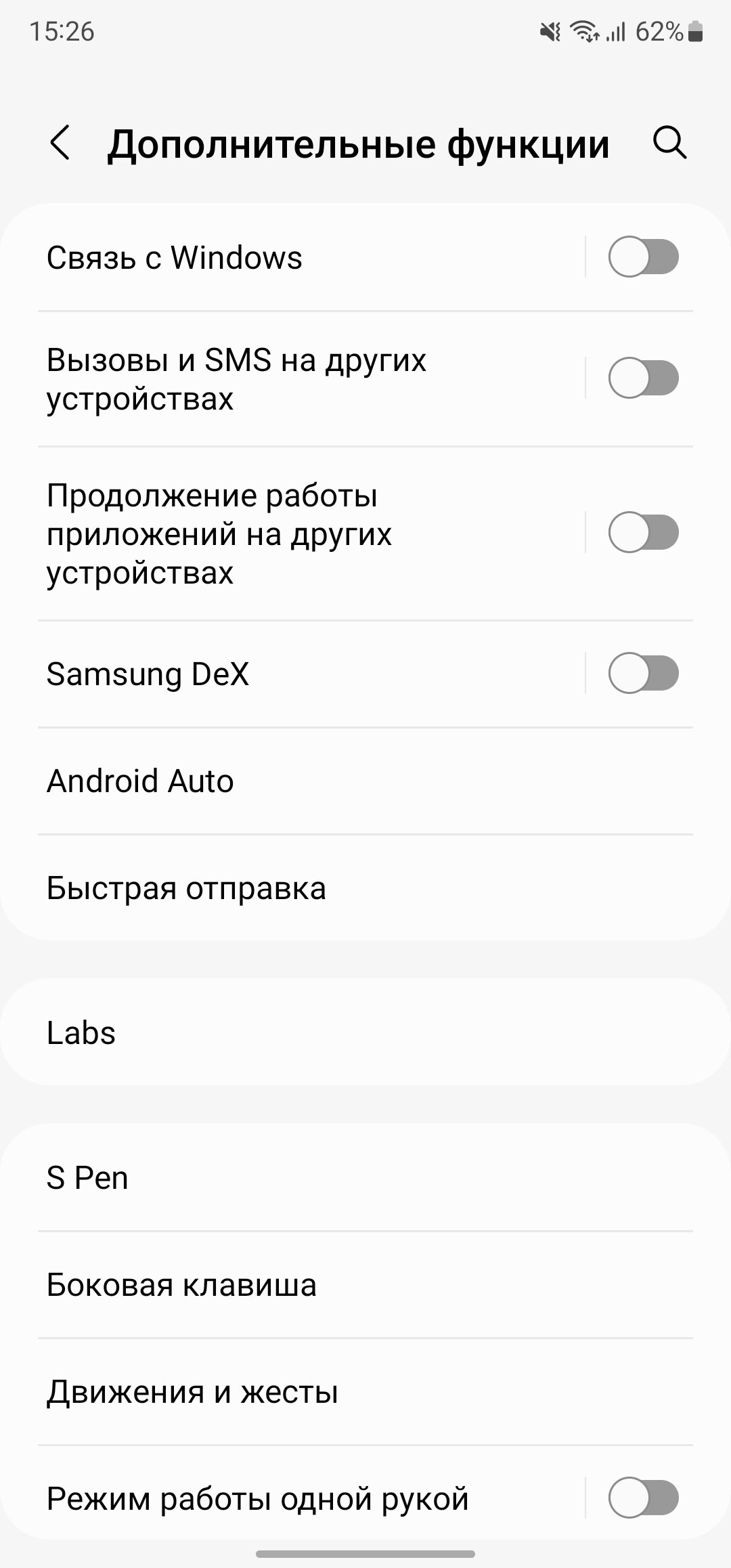Image resolution: width=731 pixels, height=1568 pixels.
Task: Open Боковая клавиша settings
Action: [x=365, y=1284]
